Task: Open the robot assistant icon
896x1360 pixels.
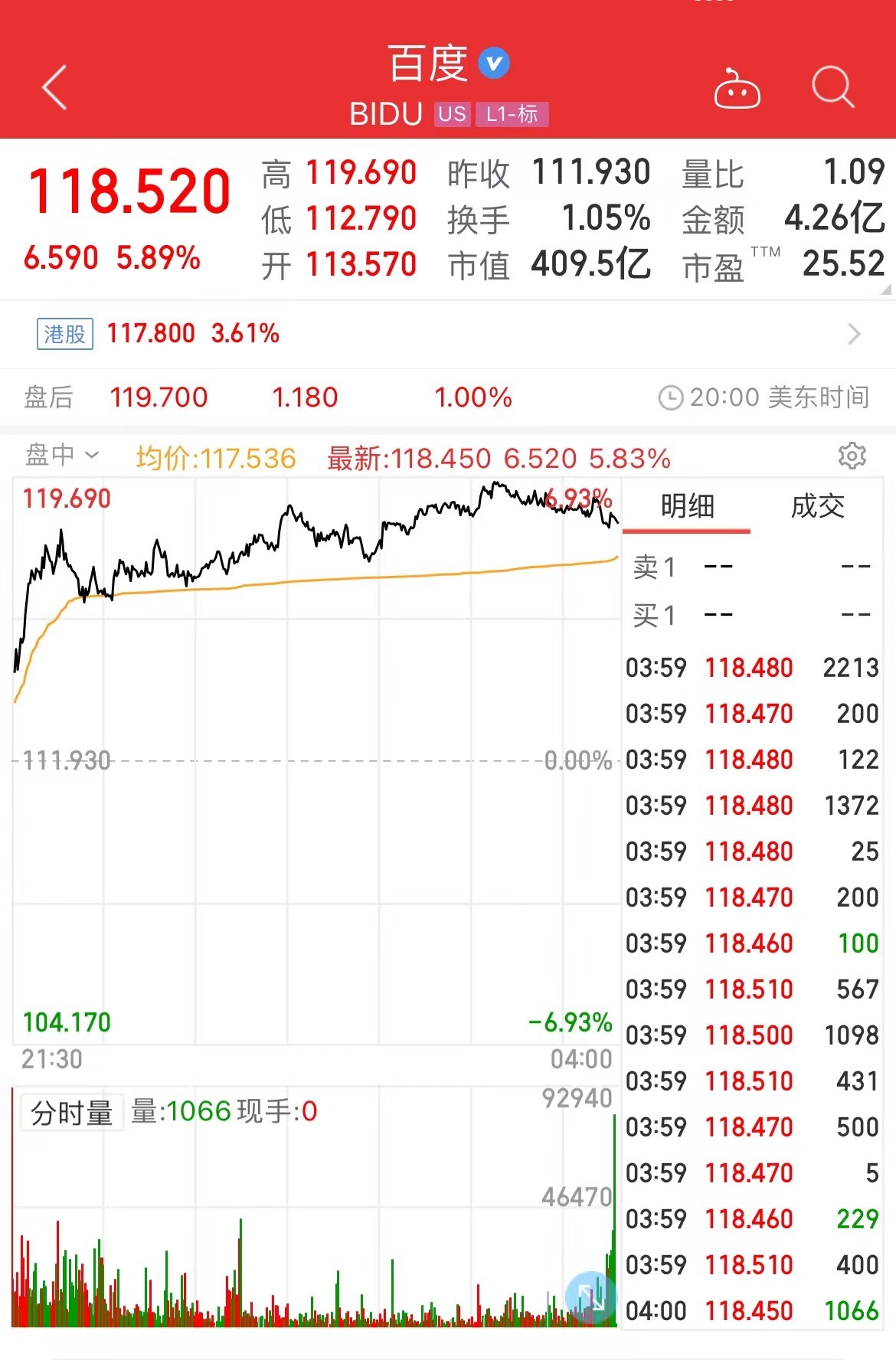Action: [737, 89]
